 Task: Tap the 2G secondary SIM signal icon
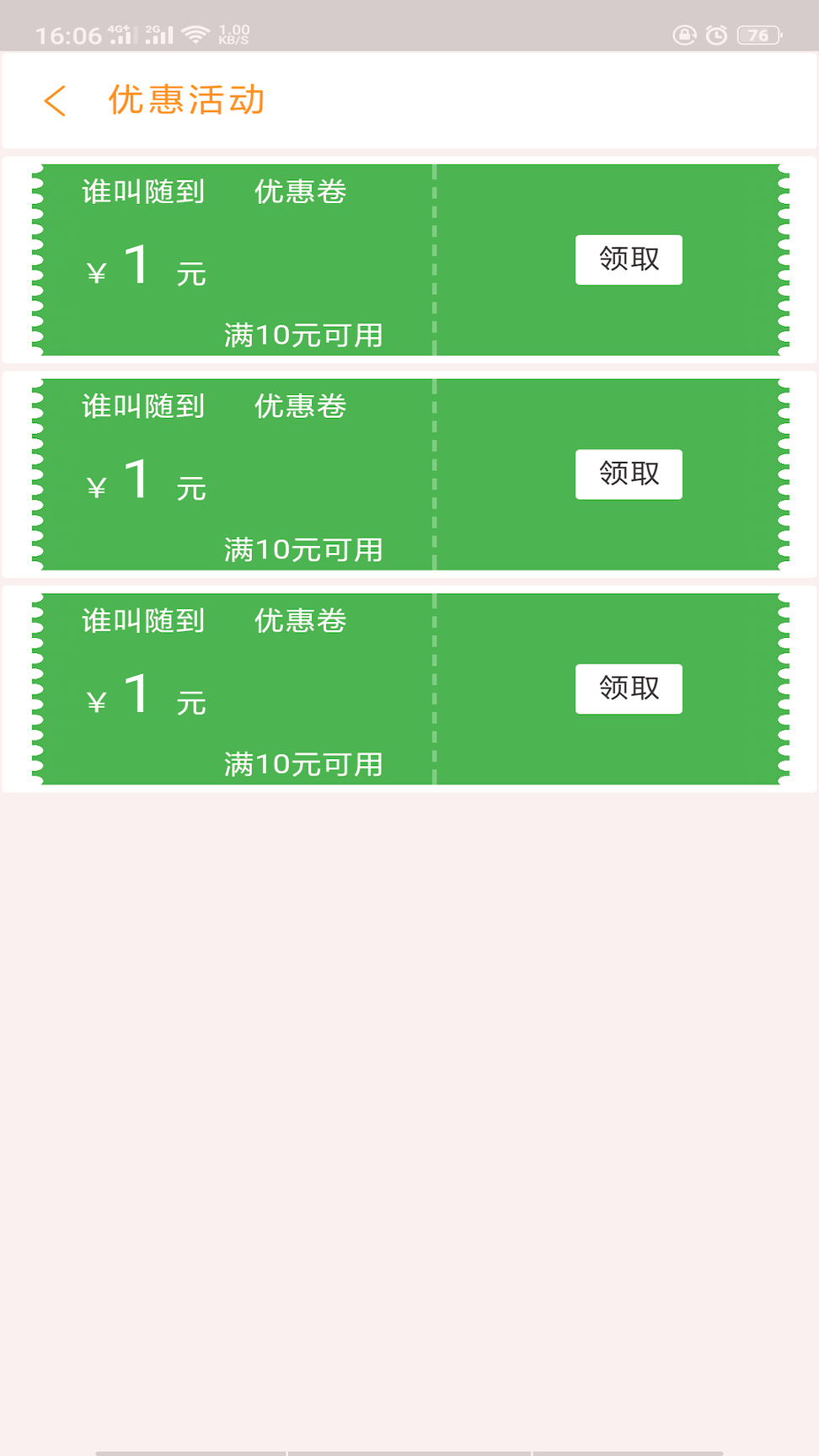click(x=162, y=34)
